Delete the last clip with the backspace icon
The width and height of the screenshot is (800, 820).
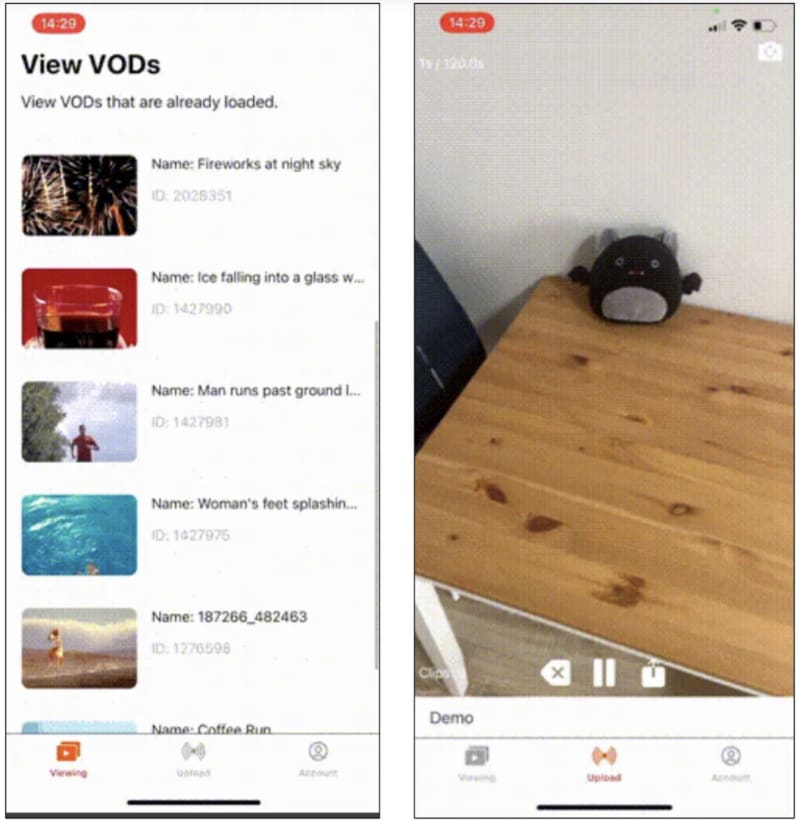coord(556,673)
